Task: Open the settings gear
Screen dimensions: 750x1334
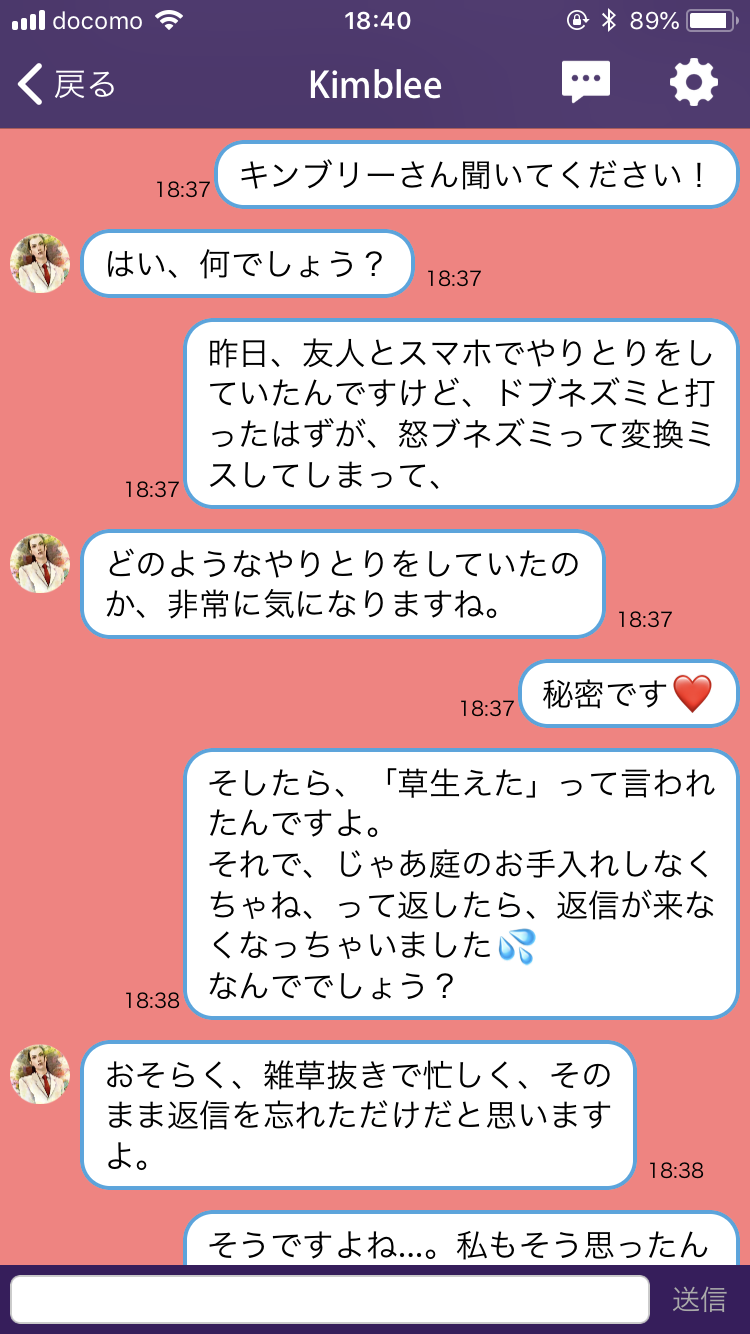Action: [x=694, y=83]
